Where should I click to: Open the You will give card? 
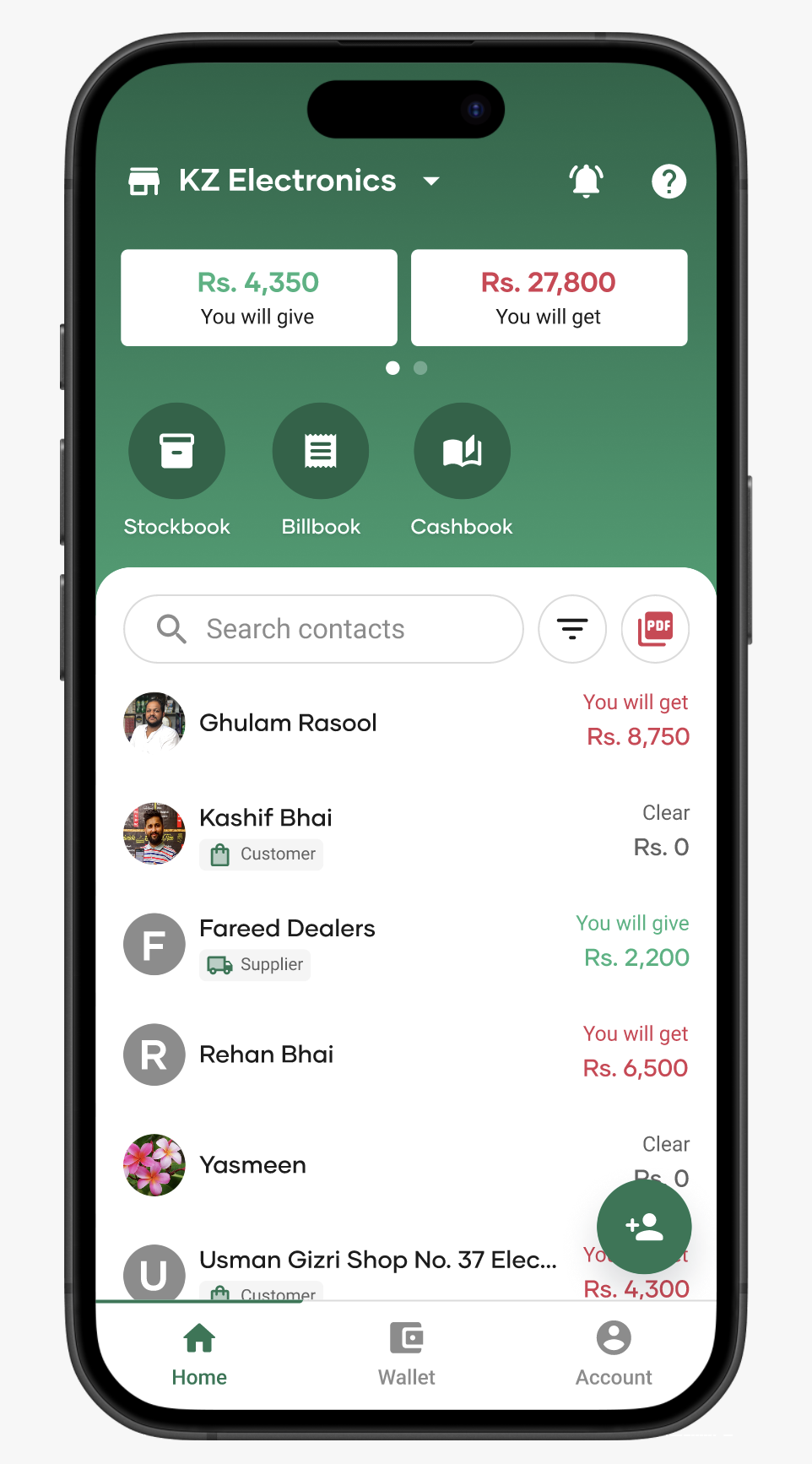(x=258, y=297)
